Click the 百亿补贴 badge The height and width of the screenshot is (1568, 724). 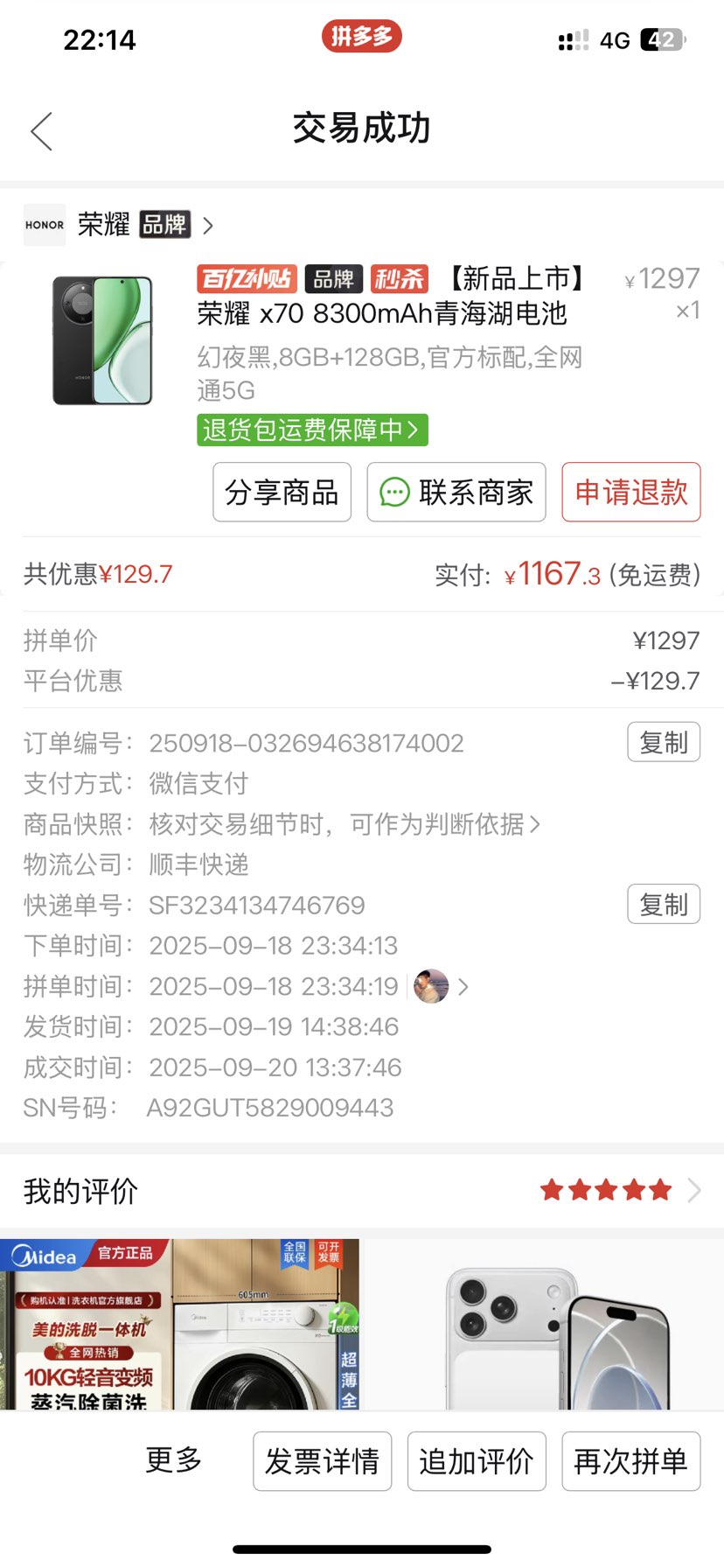pos(247,278)
